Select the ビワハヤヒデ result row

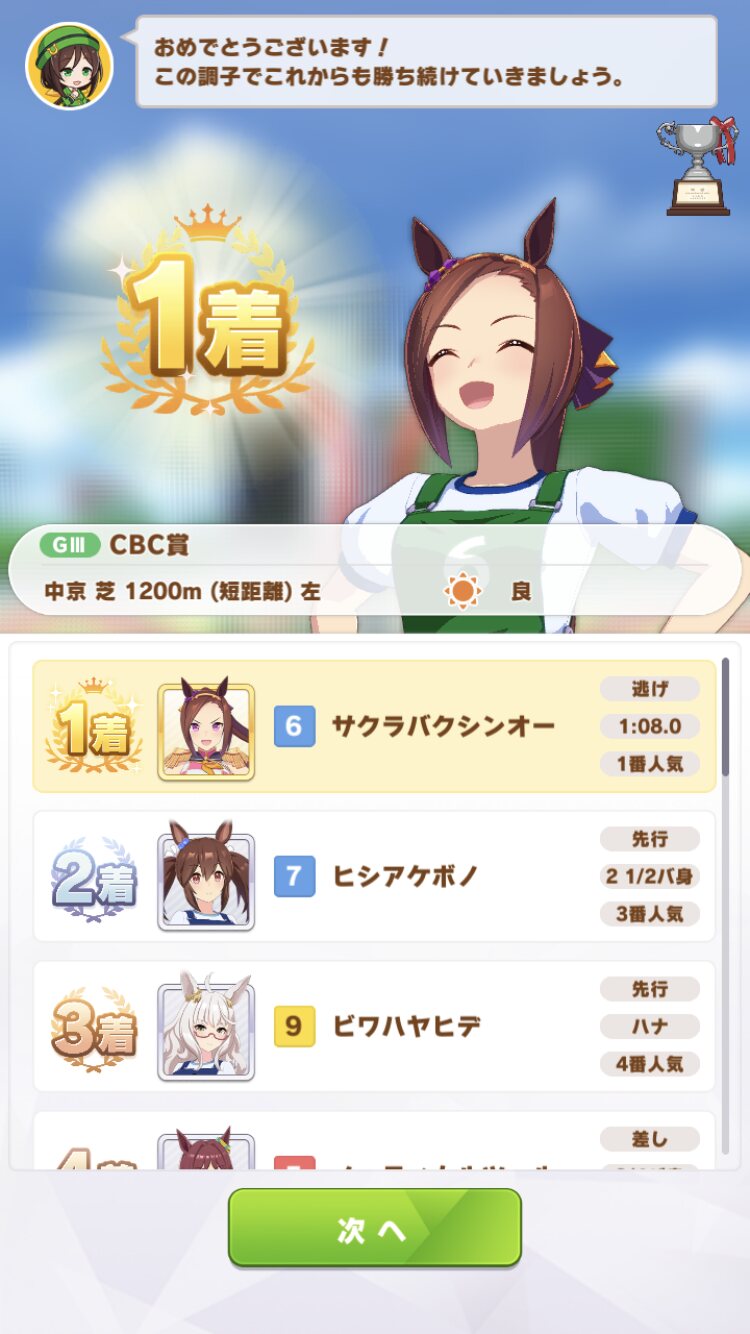[375, 1026]
